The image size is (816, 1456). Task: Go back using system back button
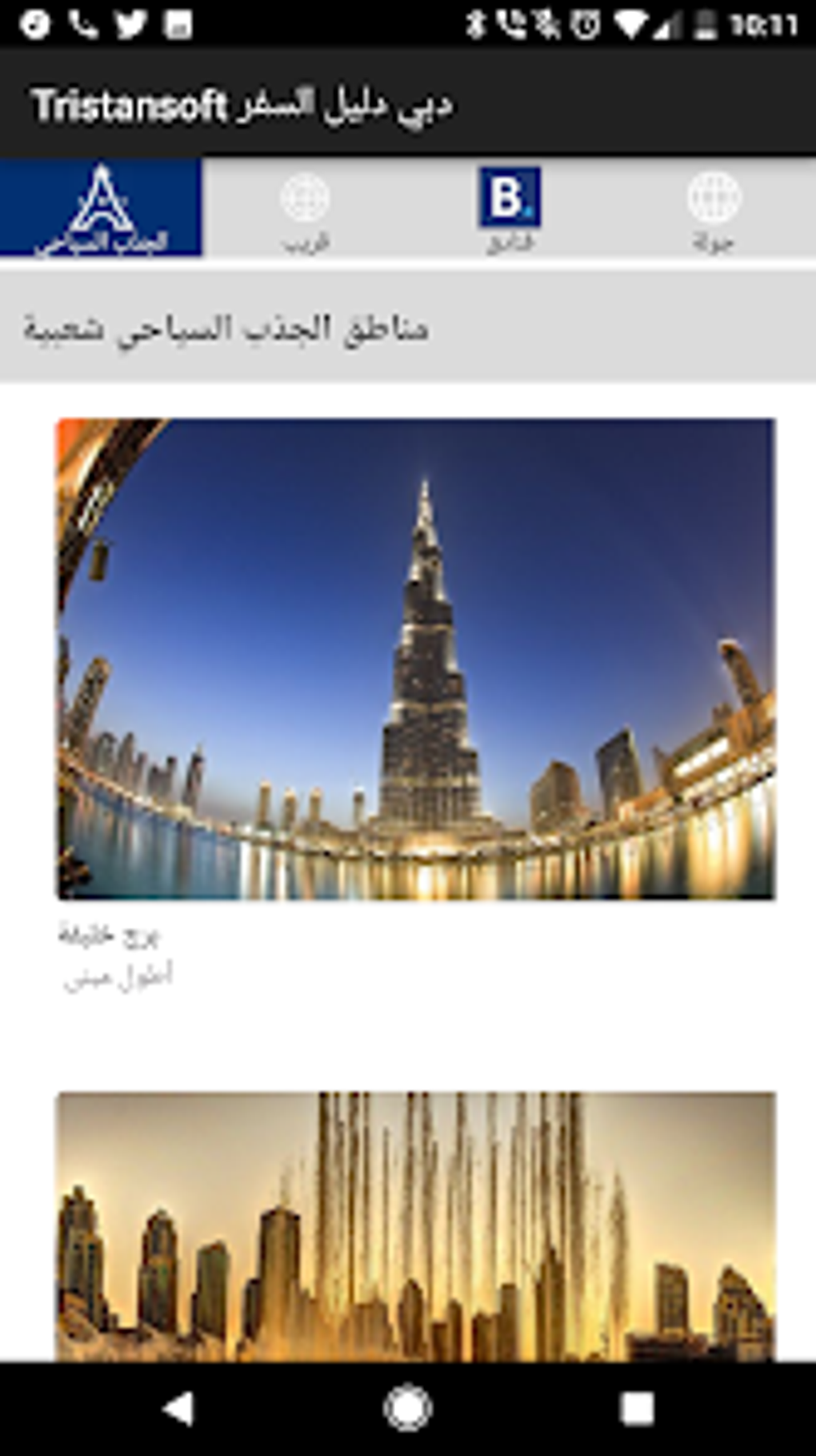pos(178,1408)
